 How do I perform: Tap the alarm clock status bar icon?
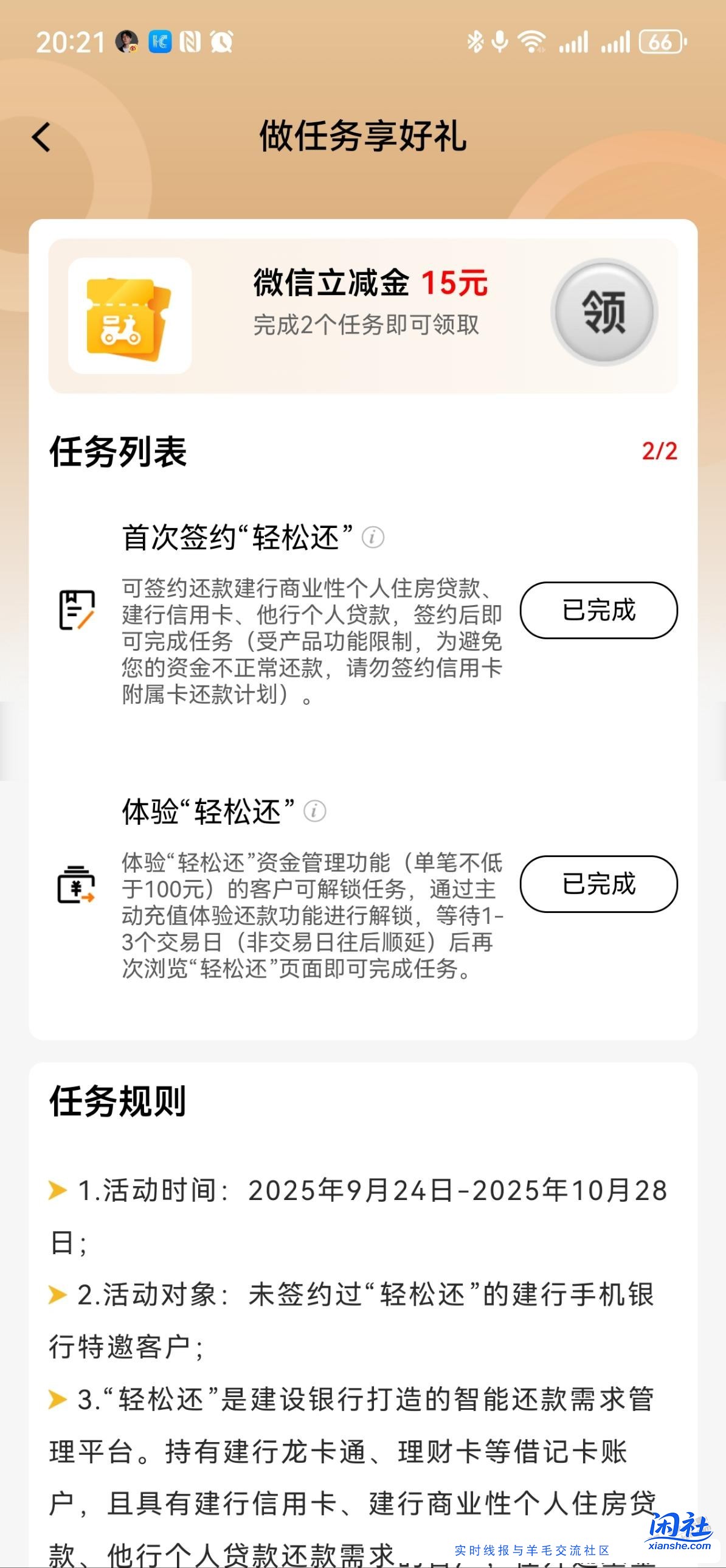pyautogui.click(x=221, y=41)
